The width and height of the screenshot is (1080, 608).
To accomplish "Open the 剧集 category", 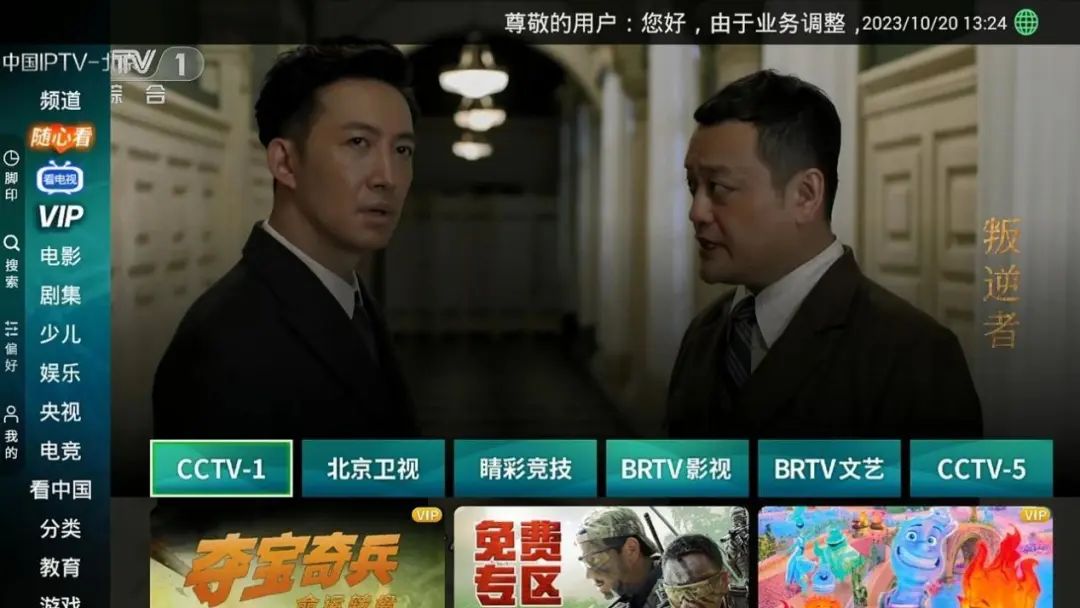I will [x=60, y=295].
